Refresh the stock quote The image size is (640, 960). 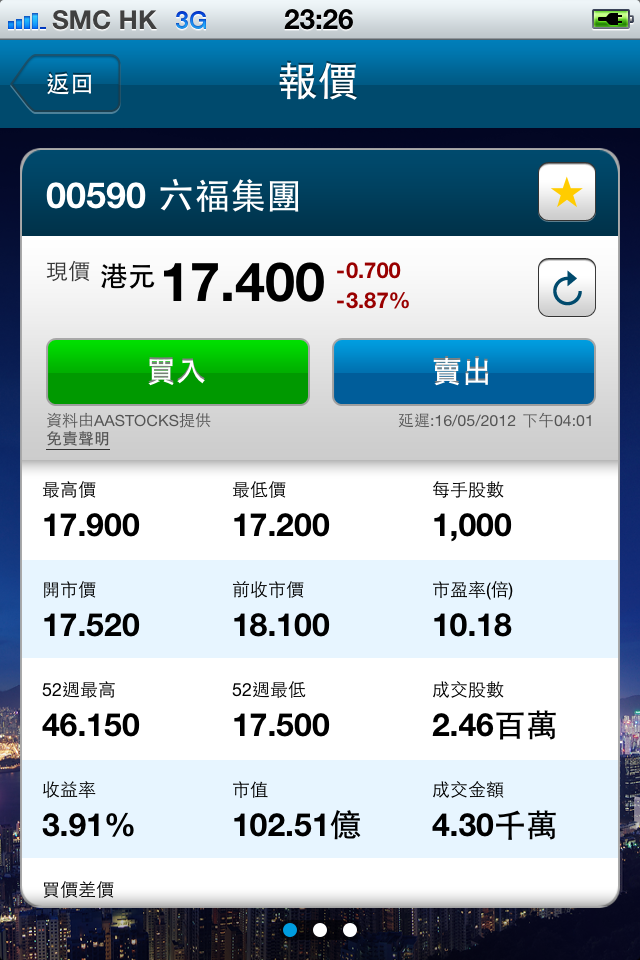click(x=567, y=288)
